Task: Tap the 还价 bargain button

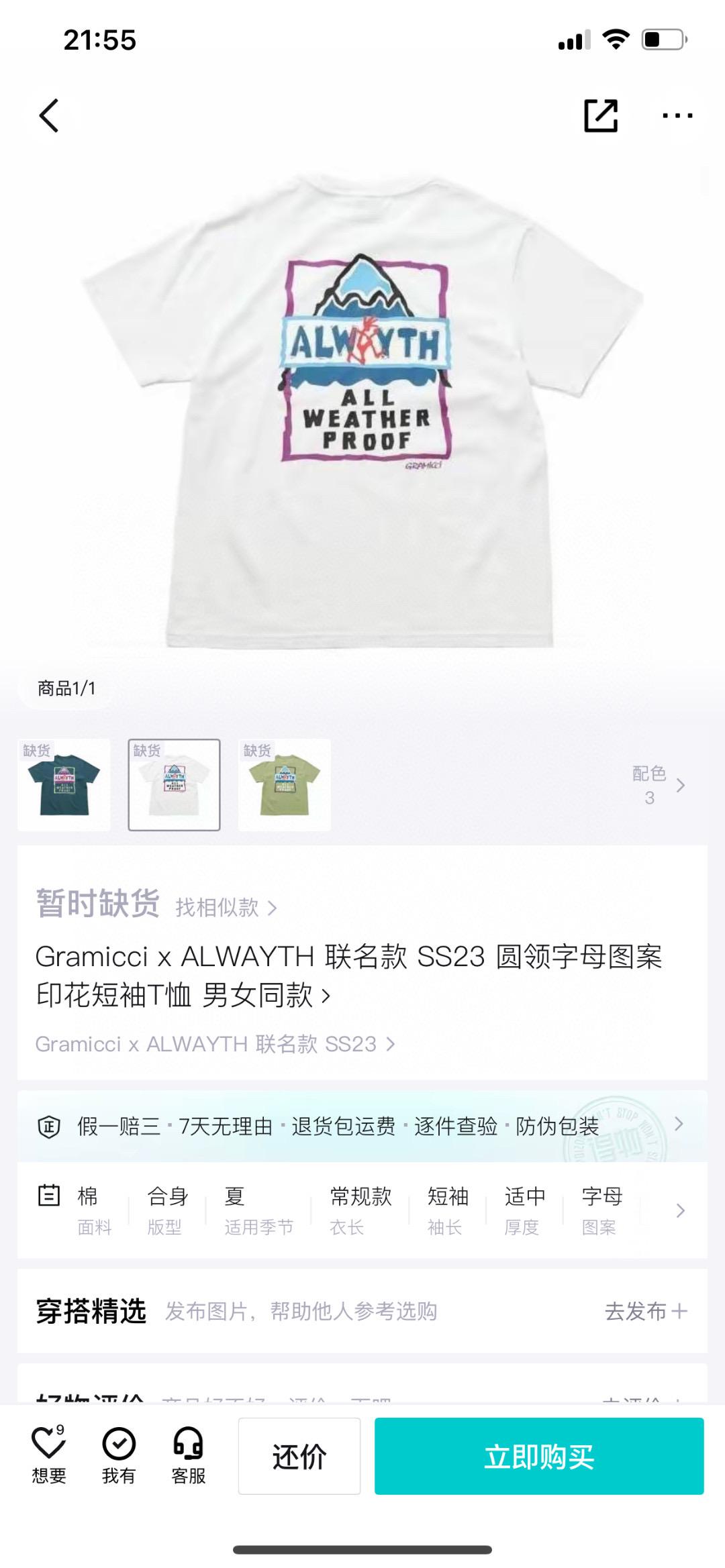Action: click(299, 1457)
